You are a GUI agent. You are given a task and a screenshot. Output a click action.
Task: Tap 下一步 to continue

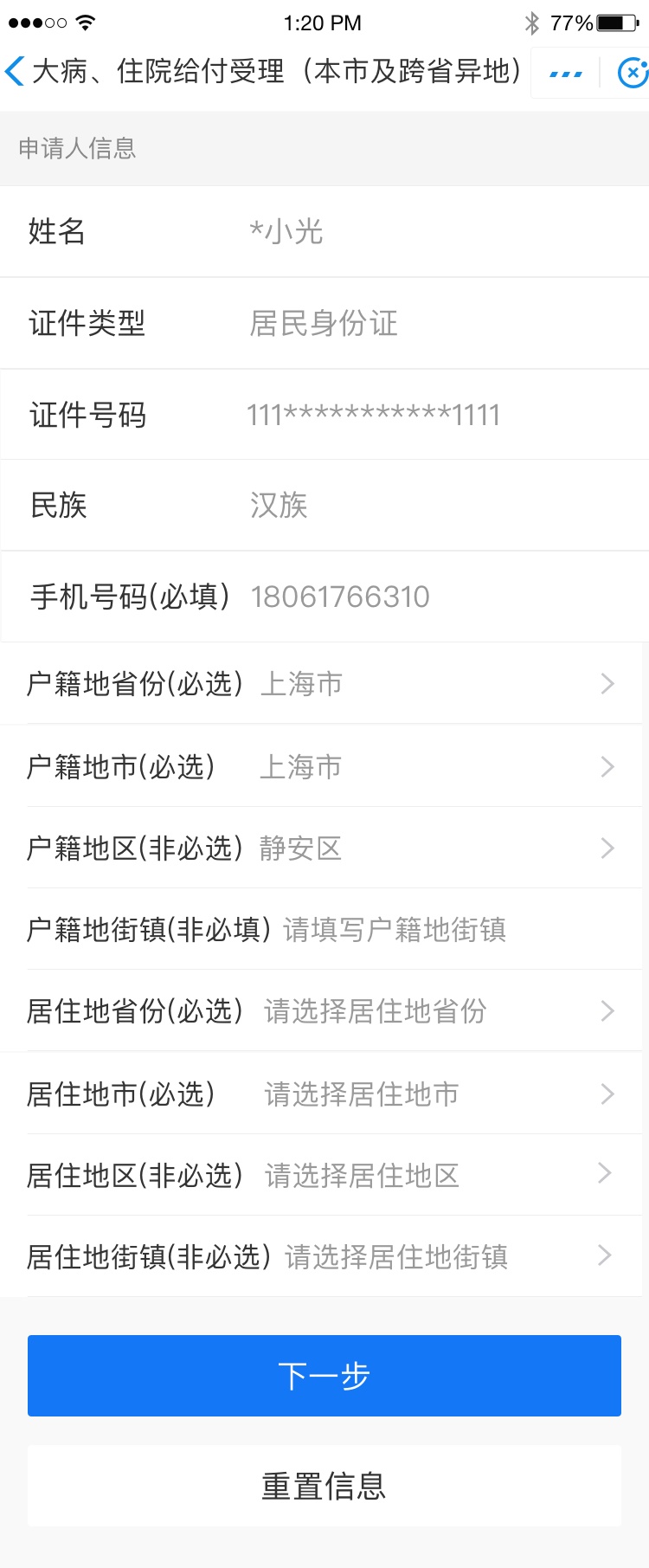pyautogui.click(x=324, y=1375)
